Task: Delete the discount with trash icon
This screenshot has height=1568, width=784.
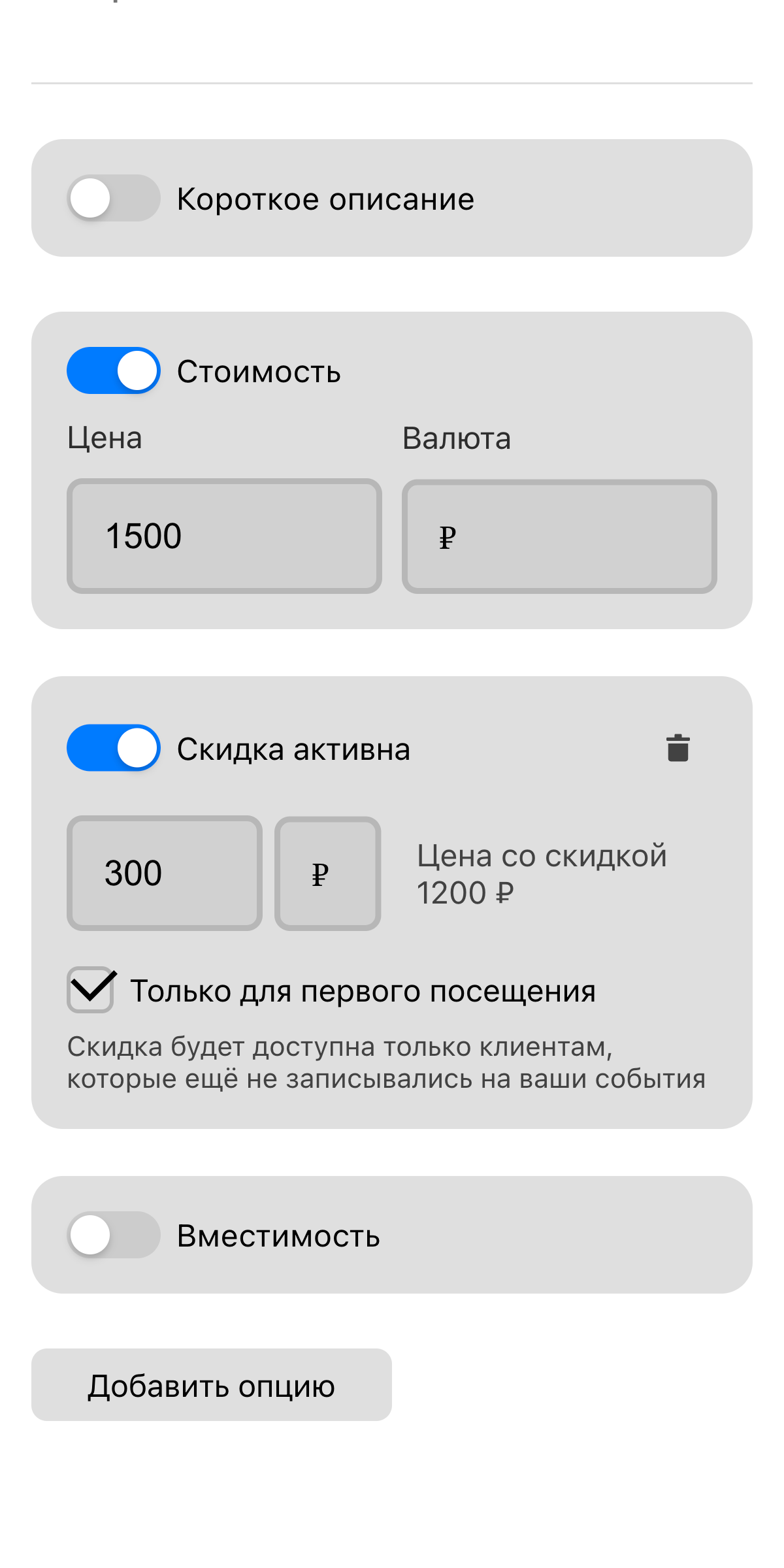Action: coord(678,748)
